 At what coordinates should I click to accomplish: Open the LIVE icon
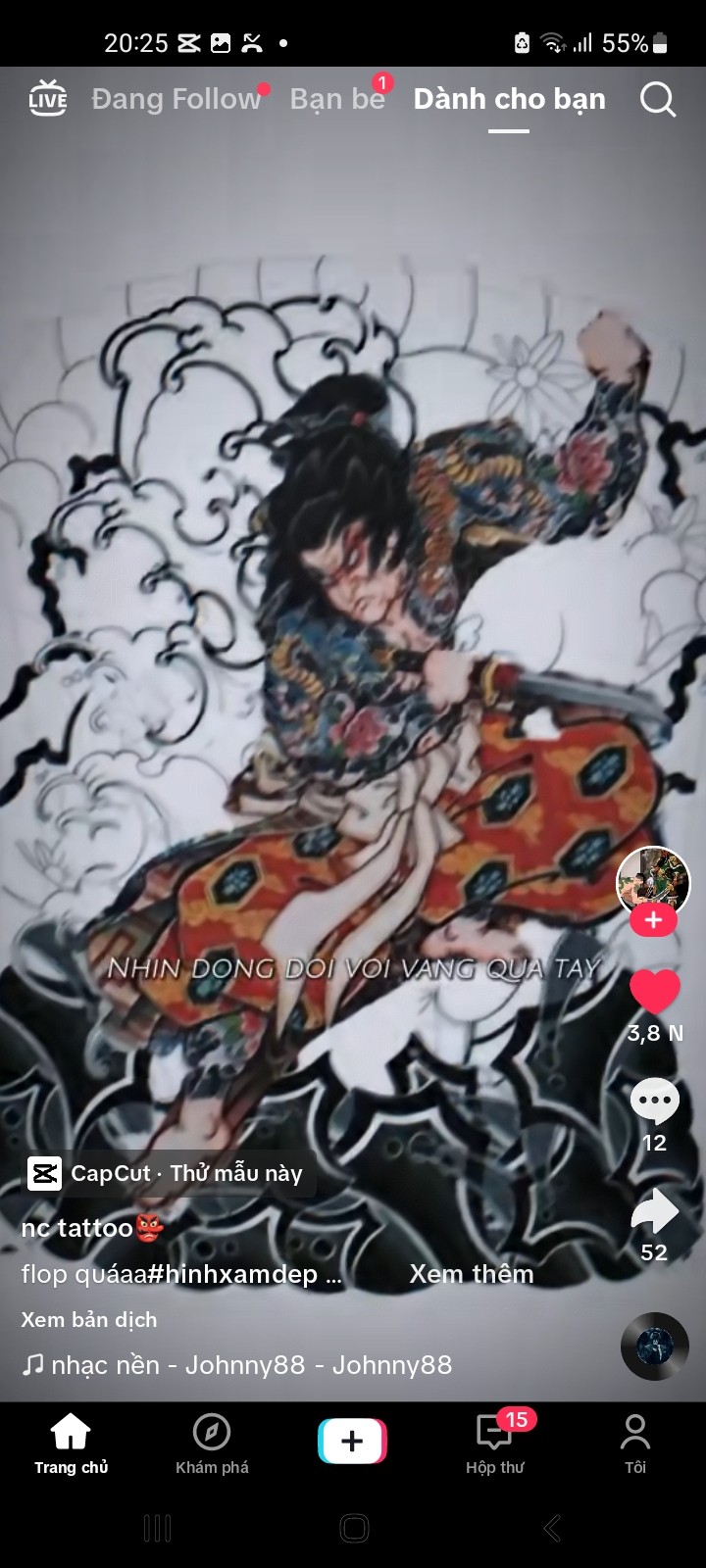[47, 98]
